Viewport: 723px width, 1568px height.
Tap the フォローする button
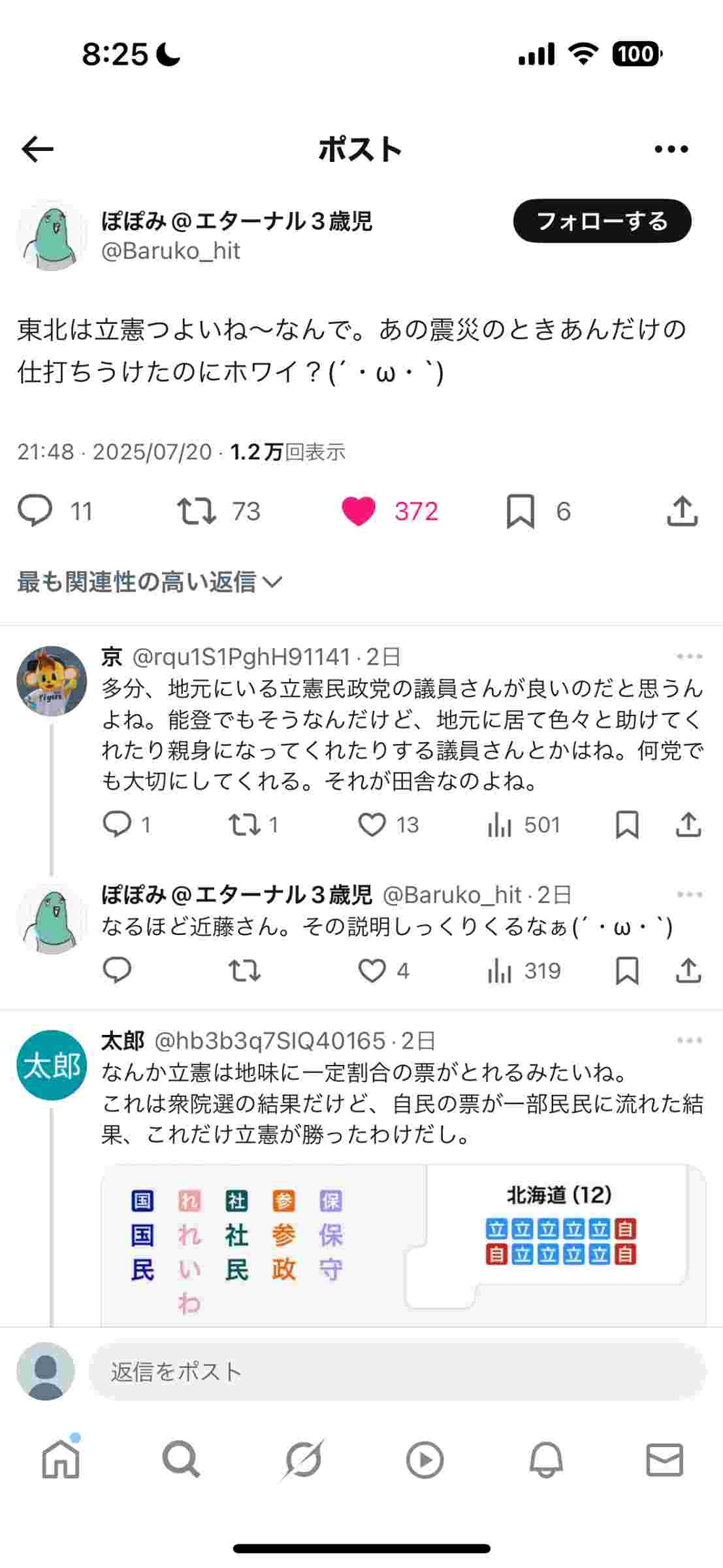602,221
